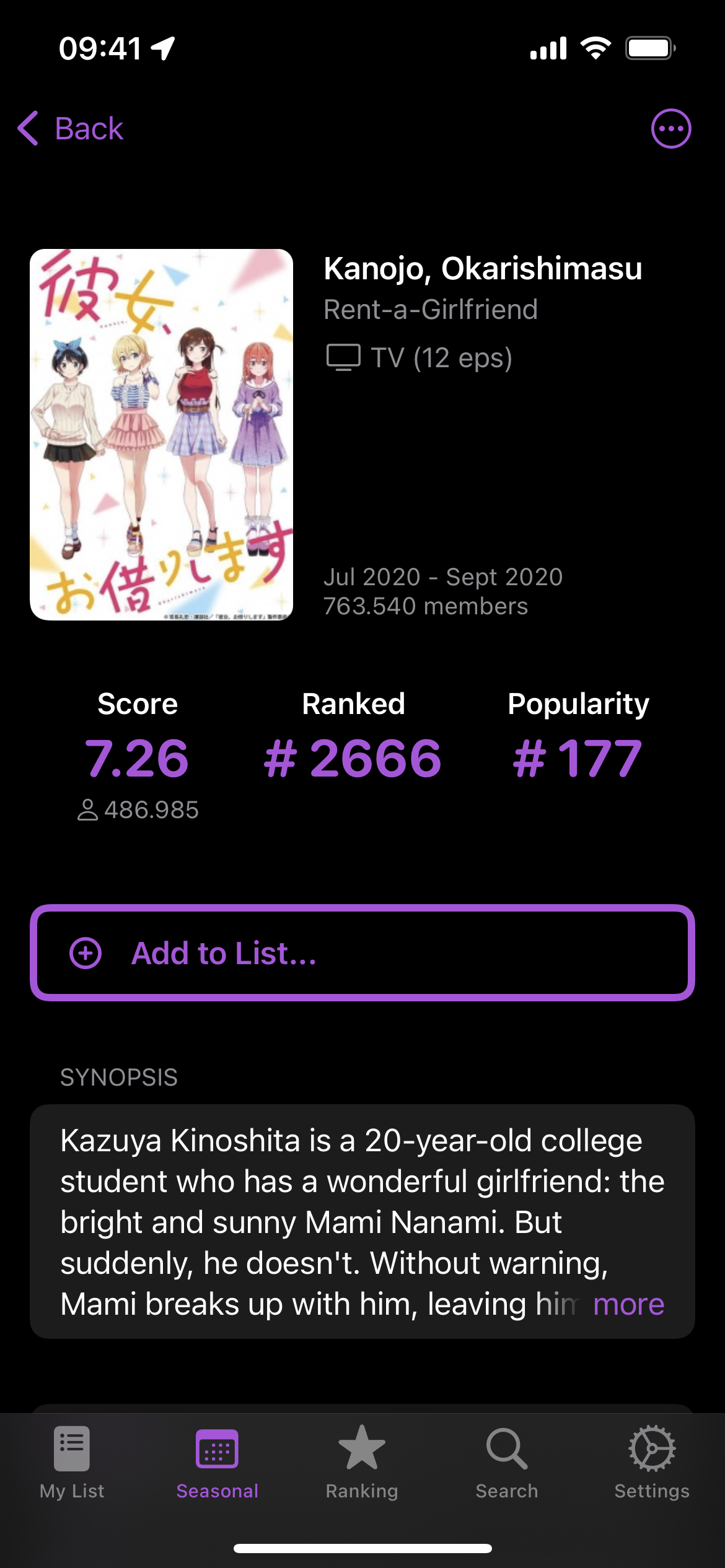Screen dimensions: 725x1568
Task: Add Kanojo, Okarishimasu to your list
Action: [x=362, y=952]
